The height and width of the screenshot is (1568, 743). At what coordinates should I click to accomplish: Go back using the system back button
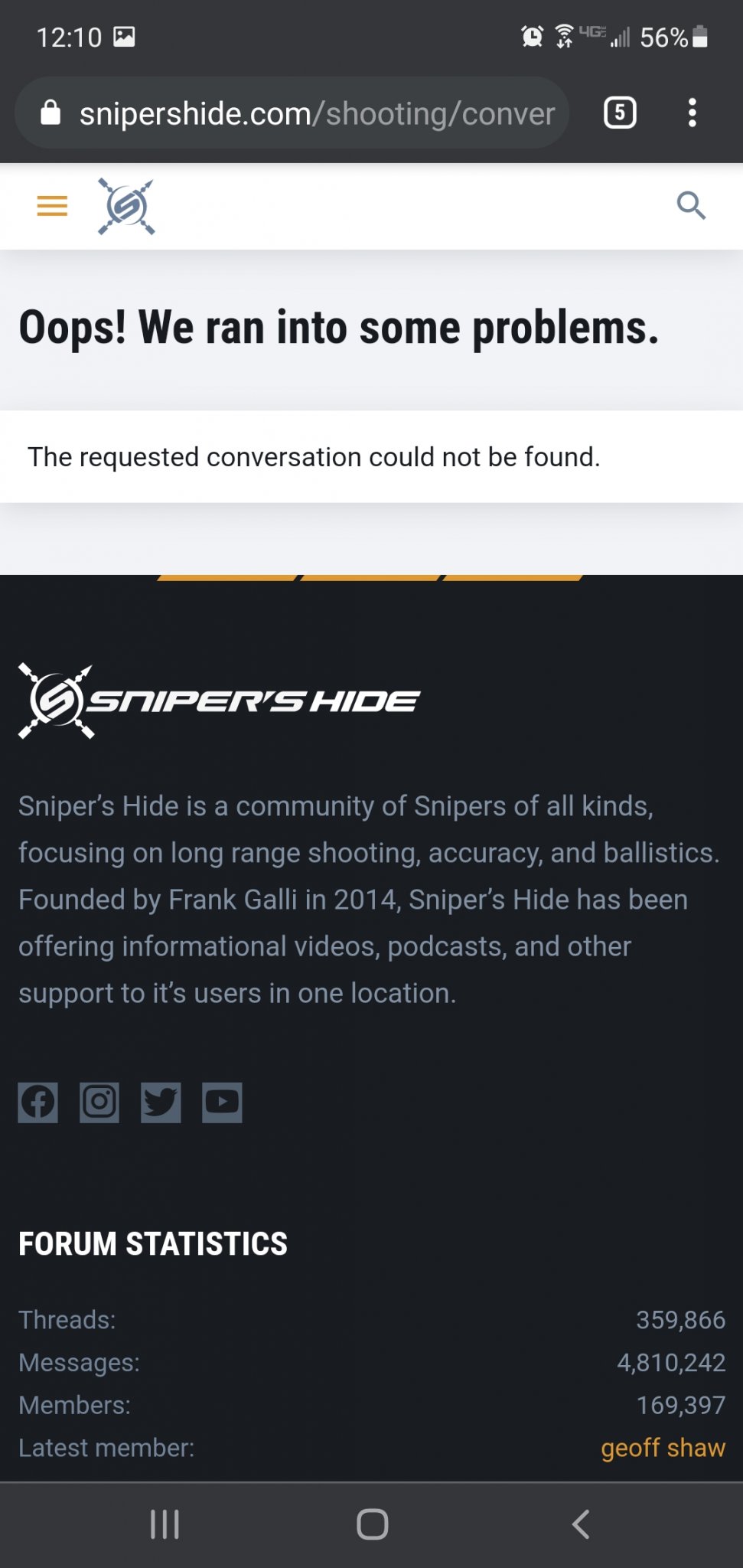tap(581, 1524)
